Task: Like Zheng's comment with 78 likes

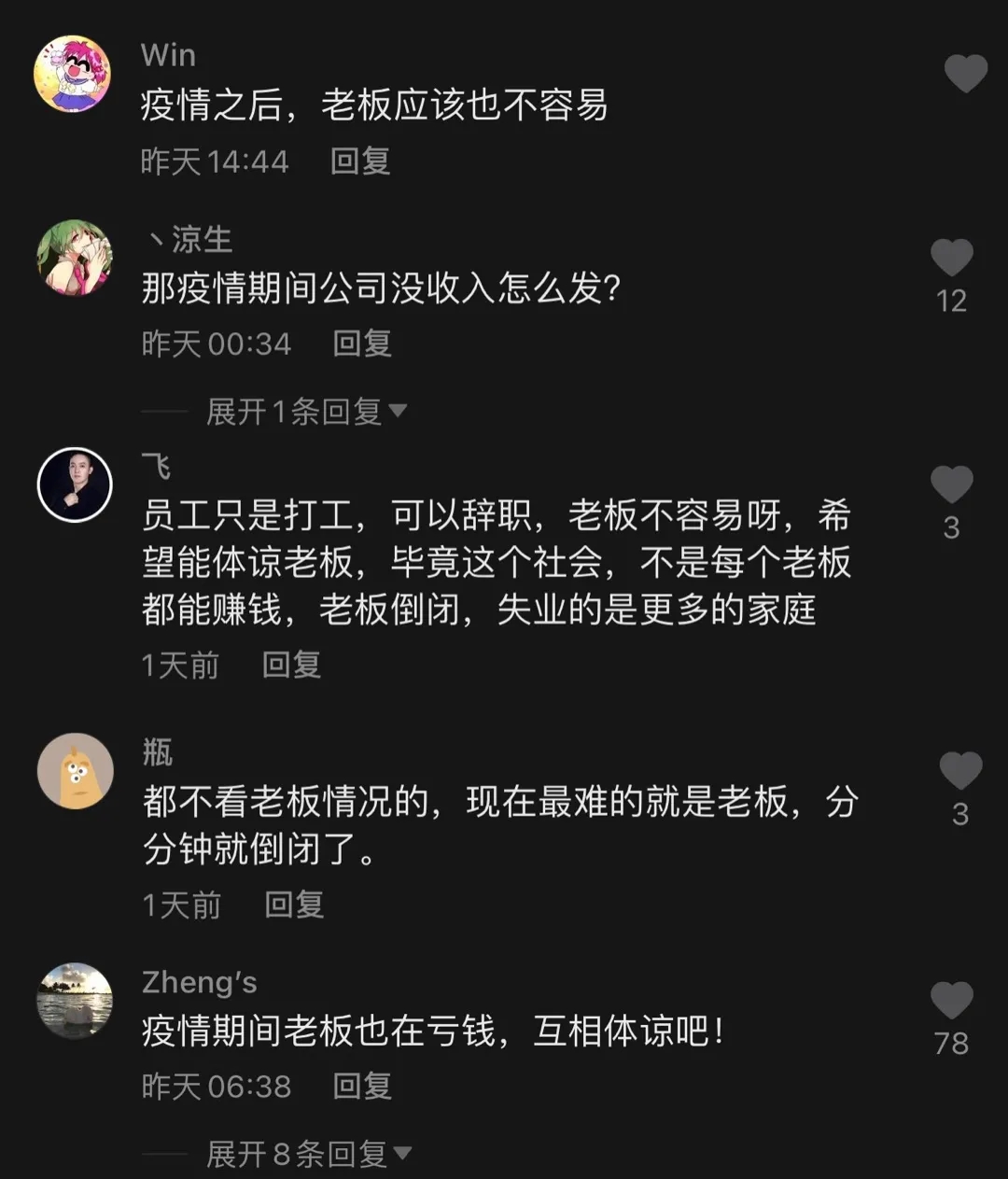Action: [x=951, y=1001]
